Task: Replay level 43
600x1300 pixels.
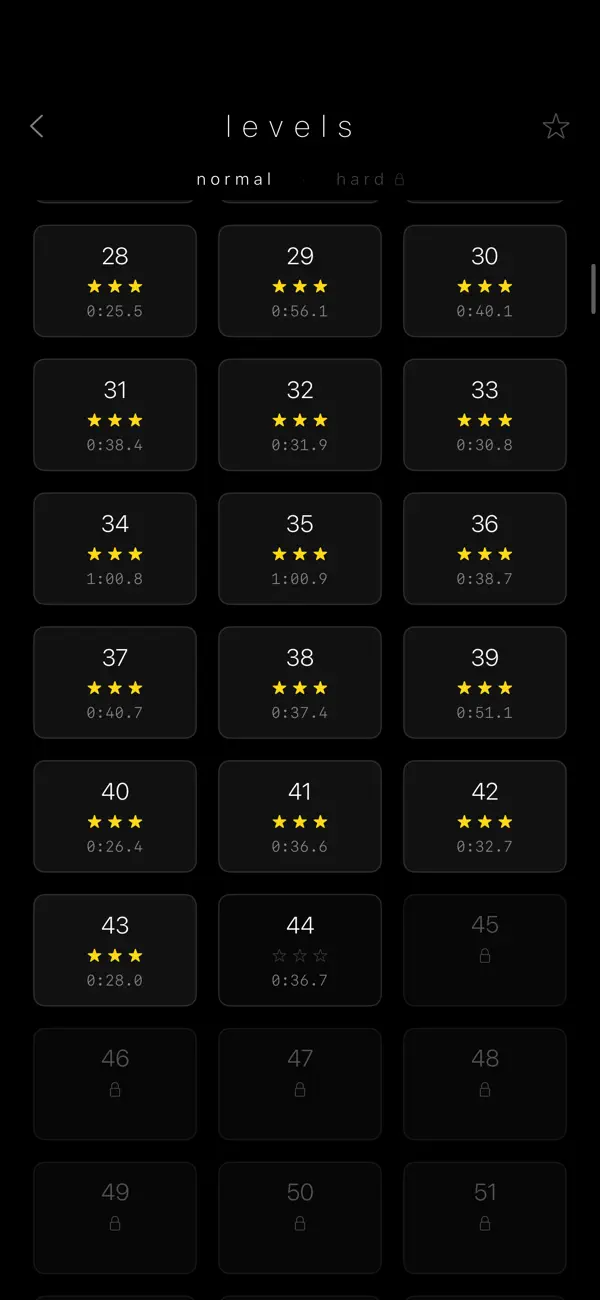Action: (115, 951)
